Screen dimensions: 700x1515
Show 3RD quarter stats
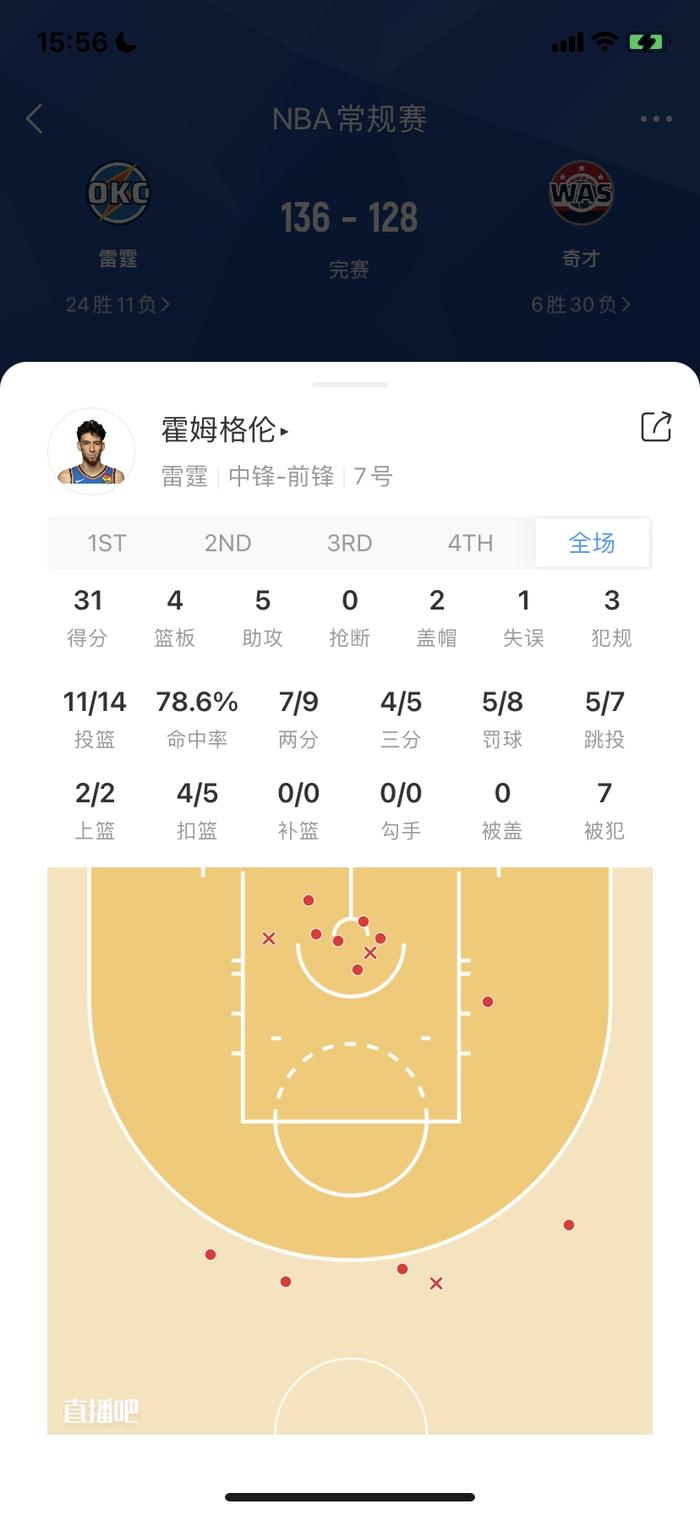pos(350,543)
